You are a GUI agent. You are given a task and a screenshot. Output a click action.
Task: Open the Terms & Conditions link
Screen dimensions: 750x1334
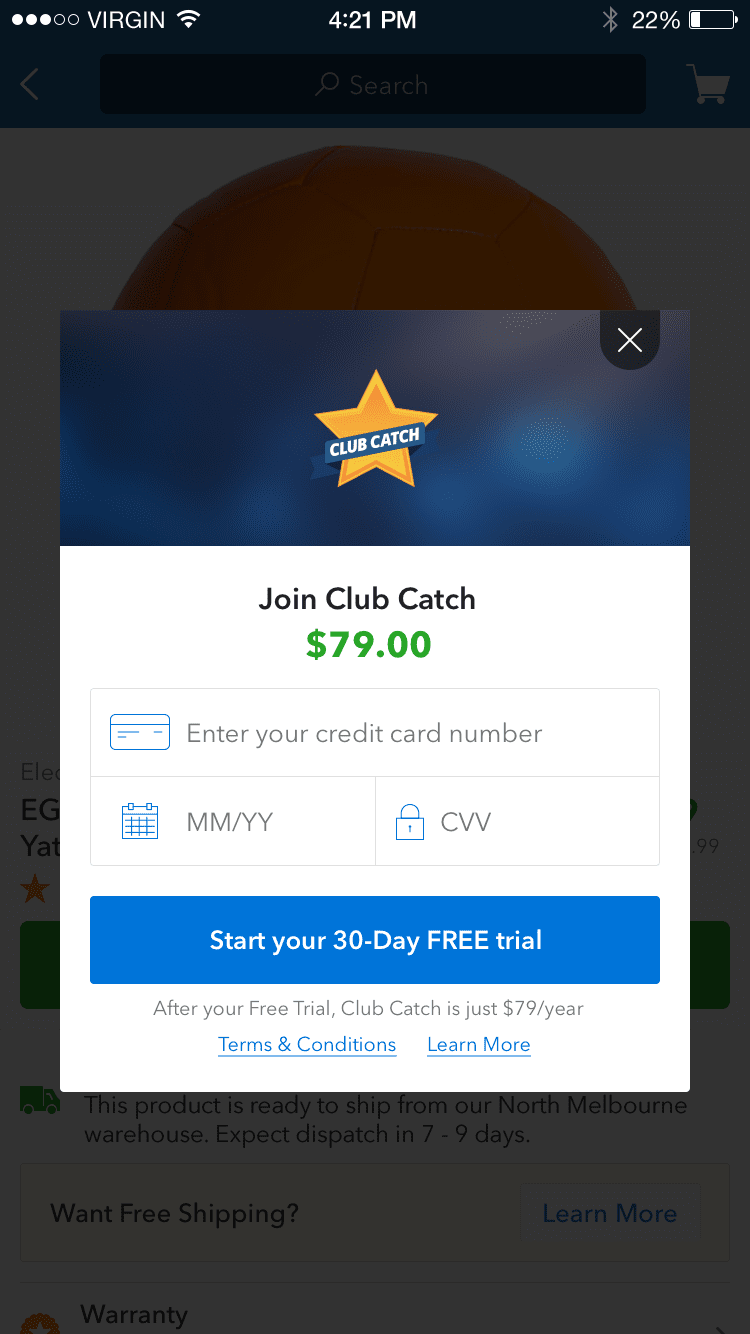[x=307, y=1044]
